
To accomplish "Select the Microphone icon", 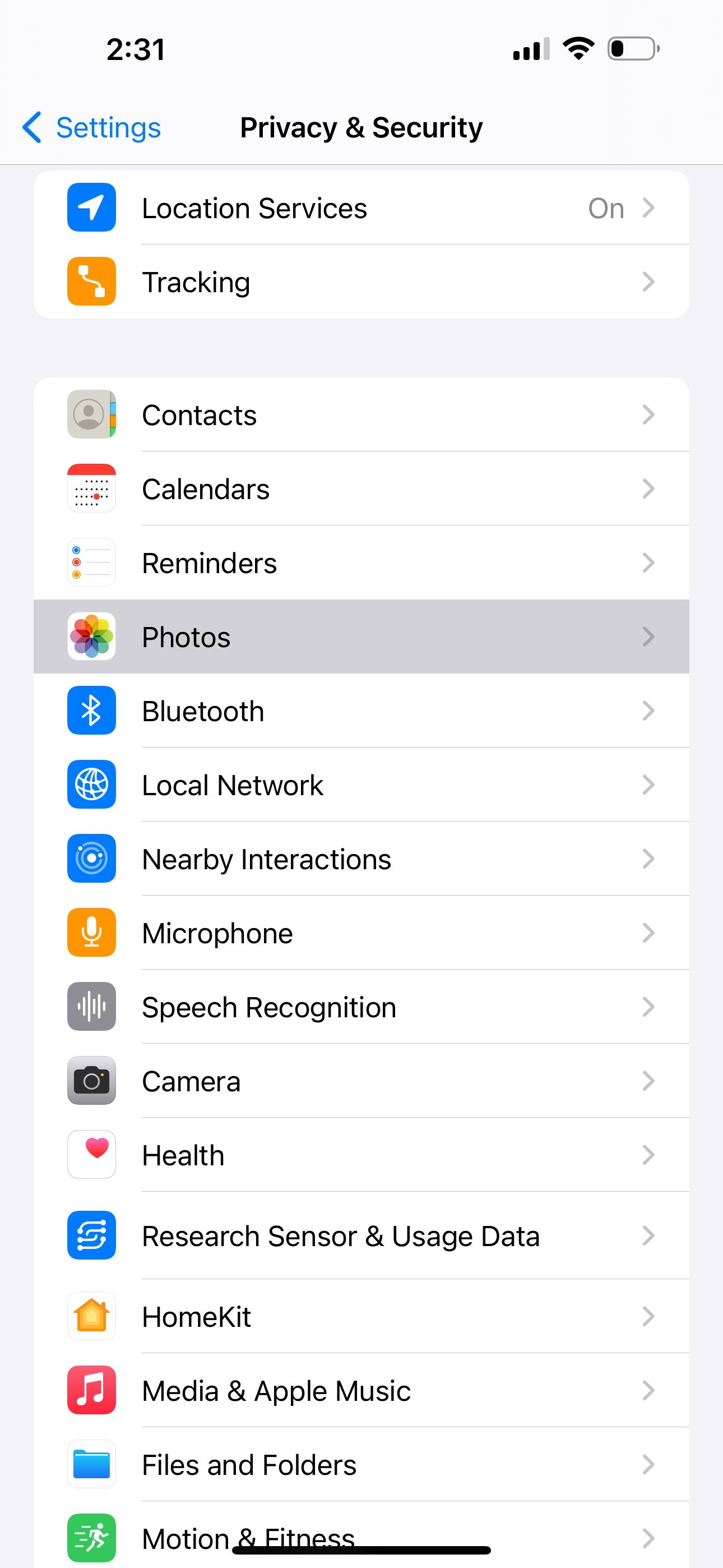I will click(91, 933).
